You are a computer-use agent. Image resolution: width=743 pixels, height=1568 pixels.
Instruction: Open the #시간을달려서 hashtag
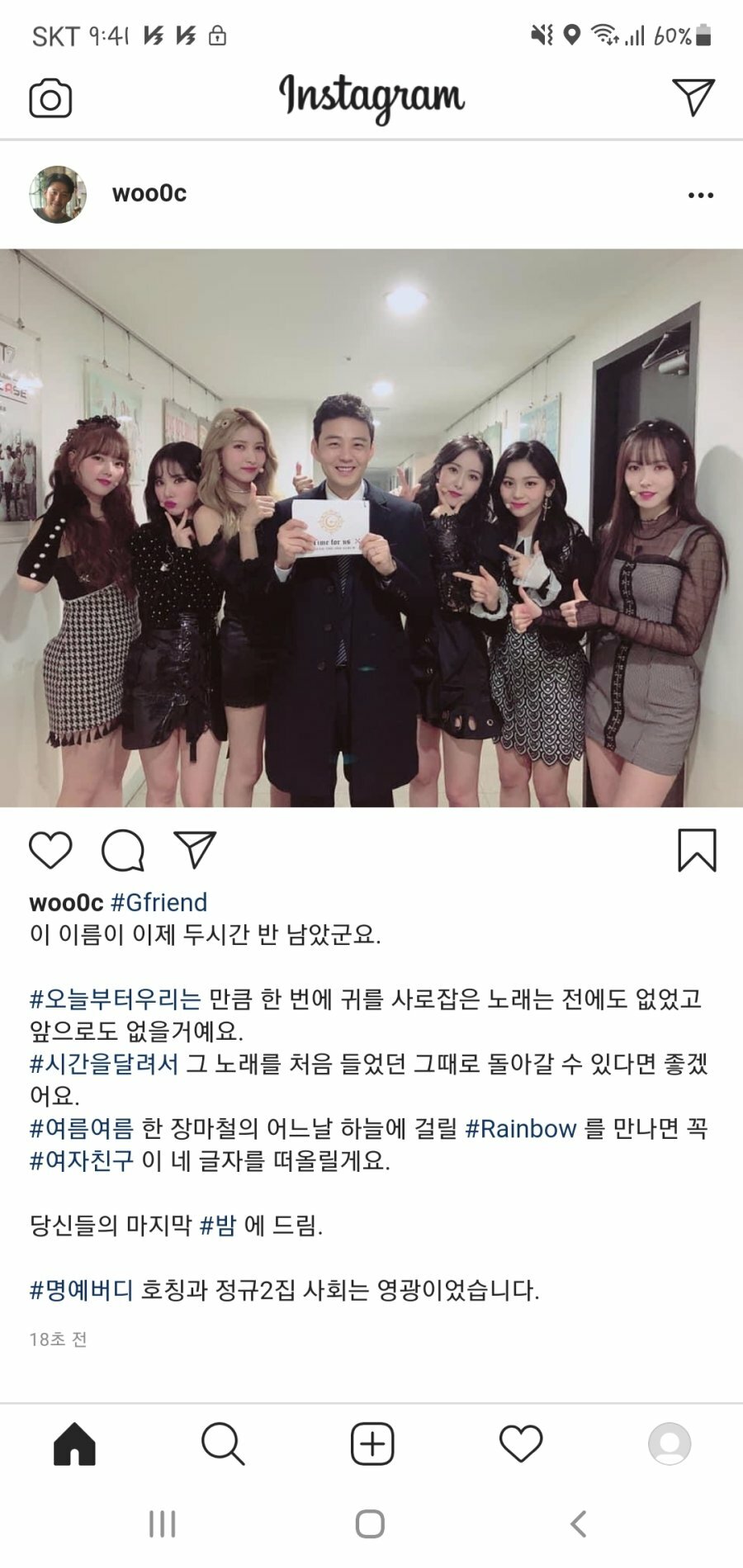pyautogui.click(x=104, y=1064)
